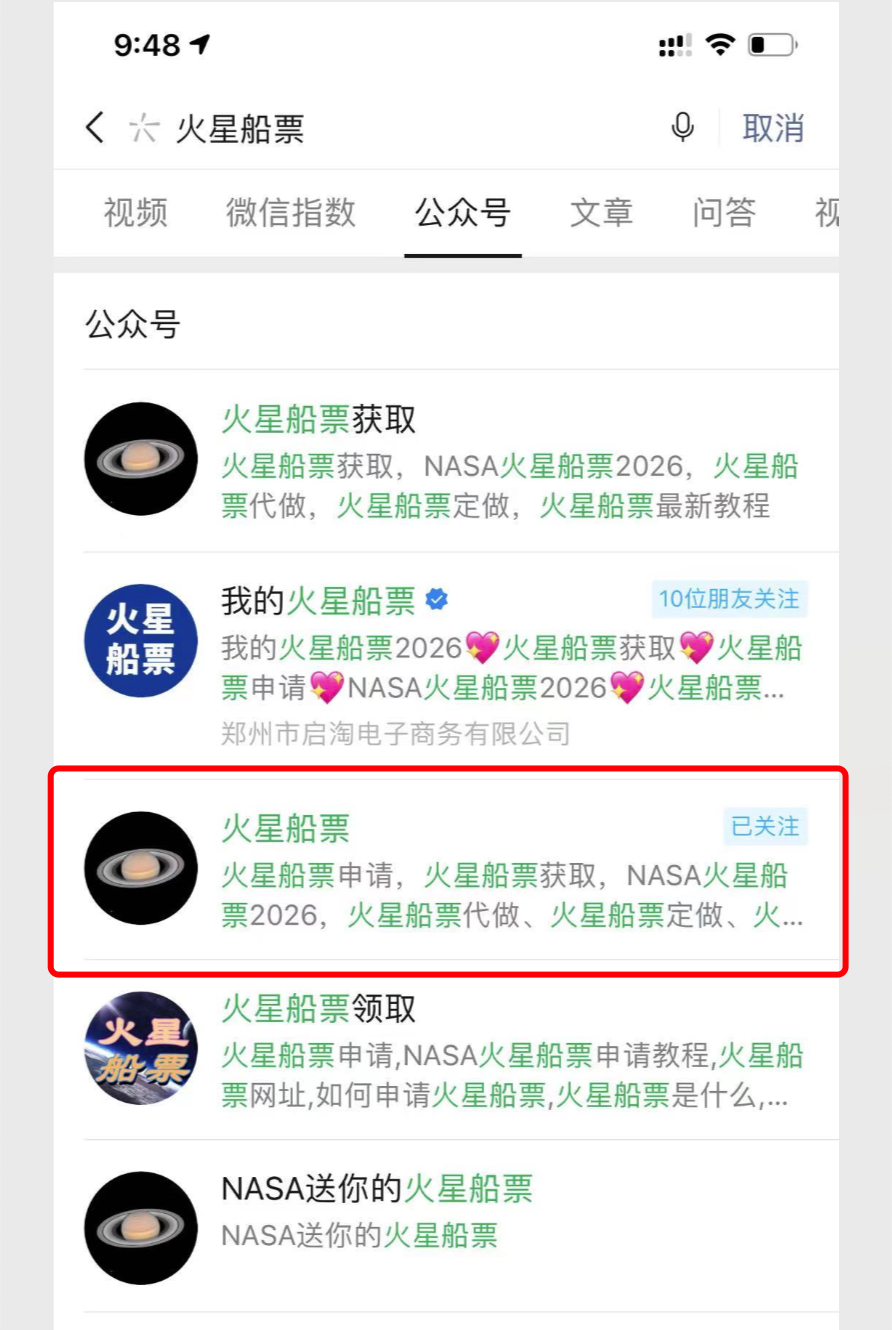Cancel the search with 取消

coord(773,128)
